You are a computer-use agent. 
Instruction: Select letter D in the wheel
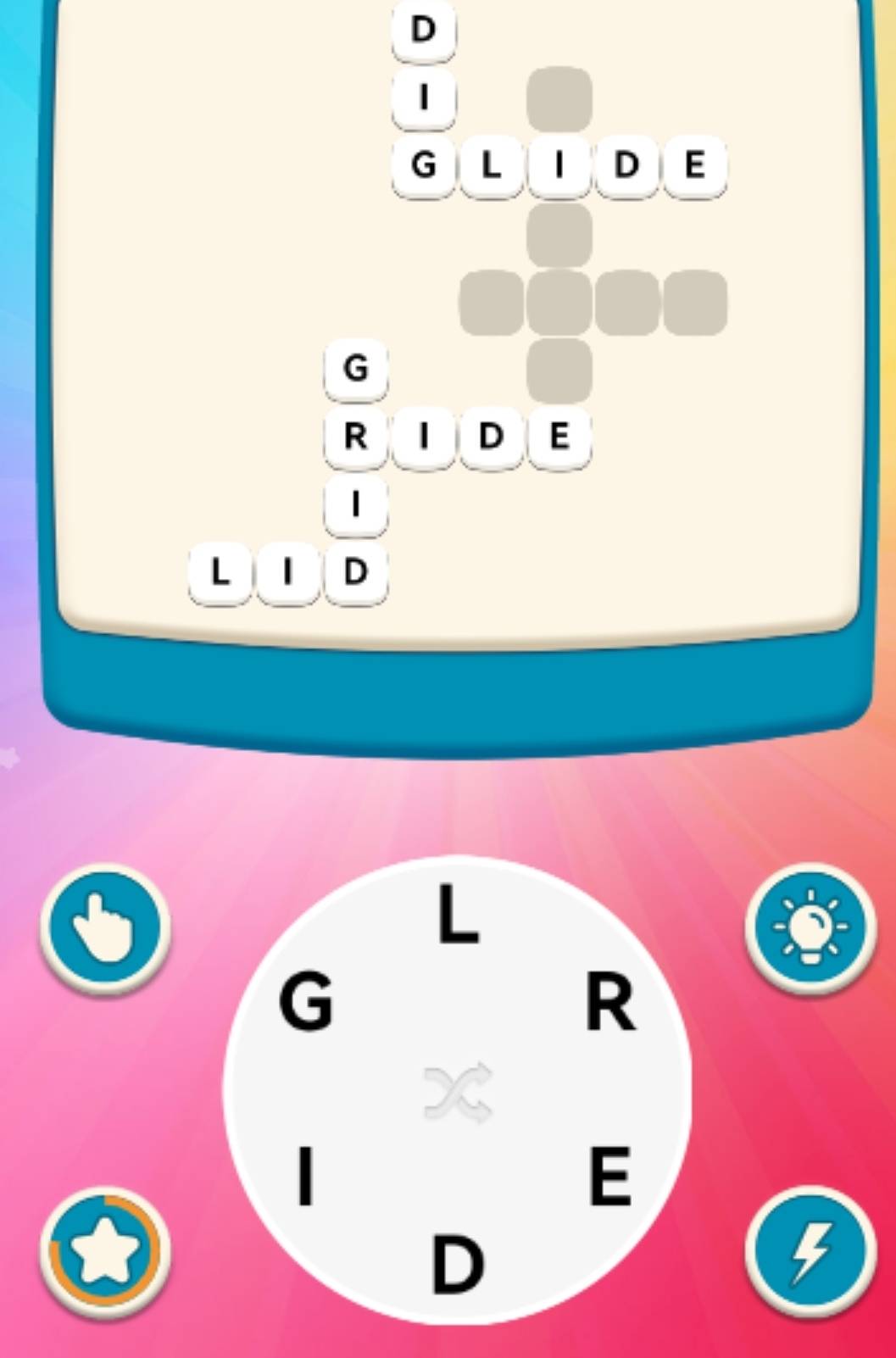[458, 1264]
